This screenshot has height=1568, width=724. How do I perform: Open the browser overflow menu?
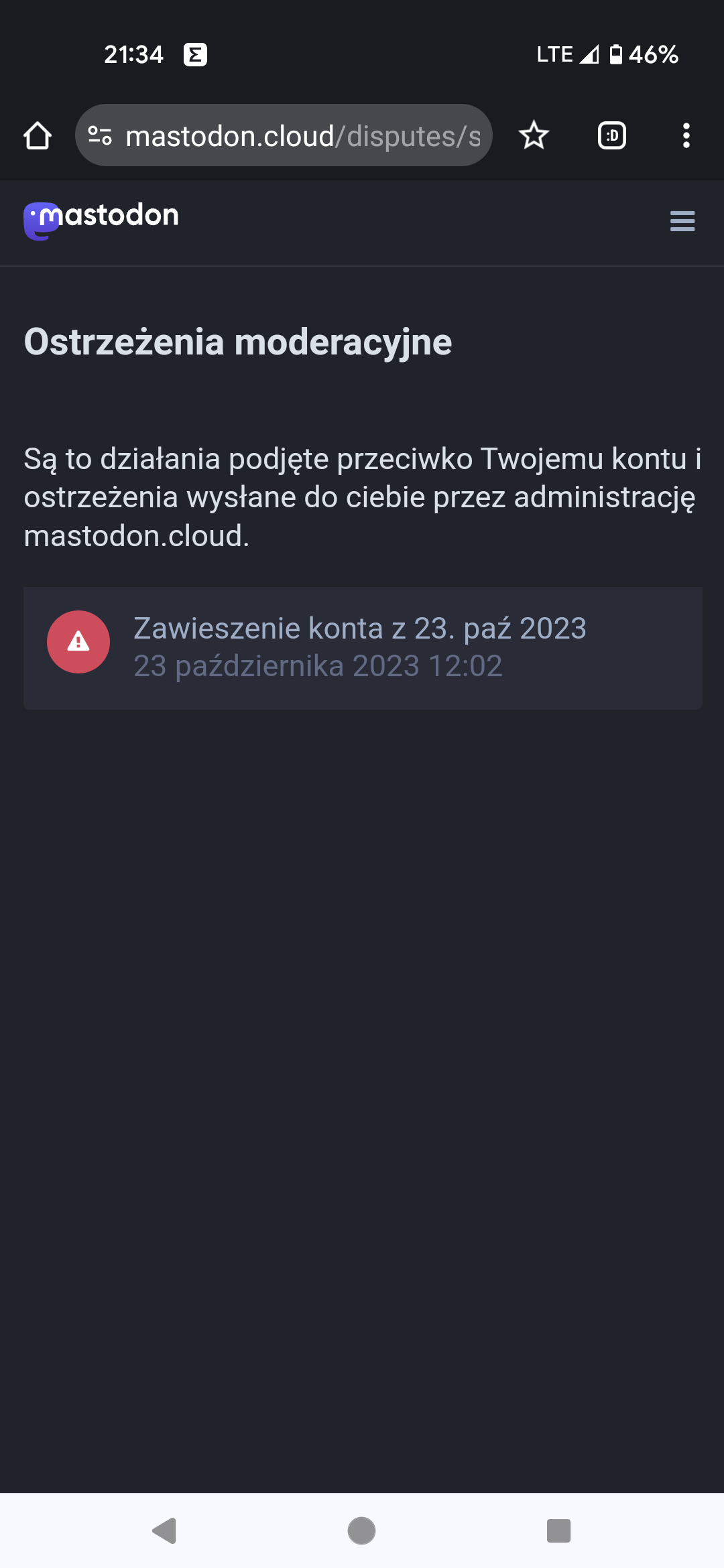pyautogui.click(x=686, y=135)
